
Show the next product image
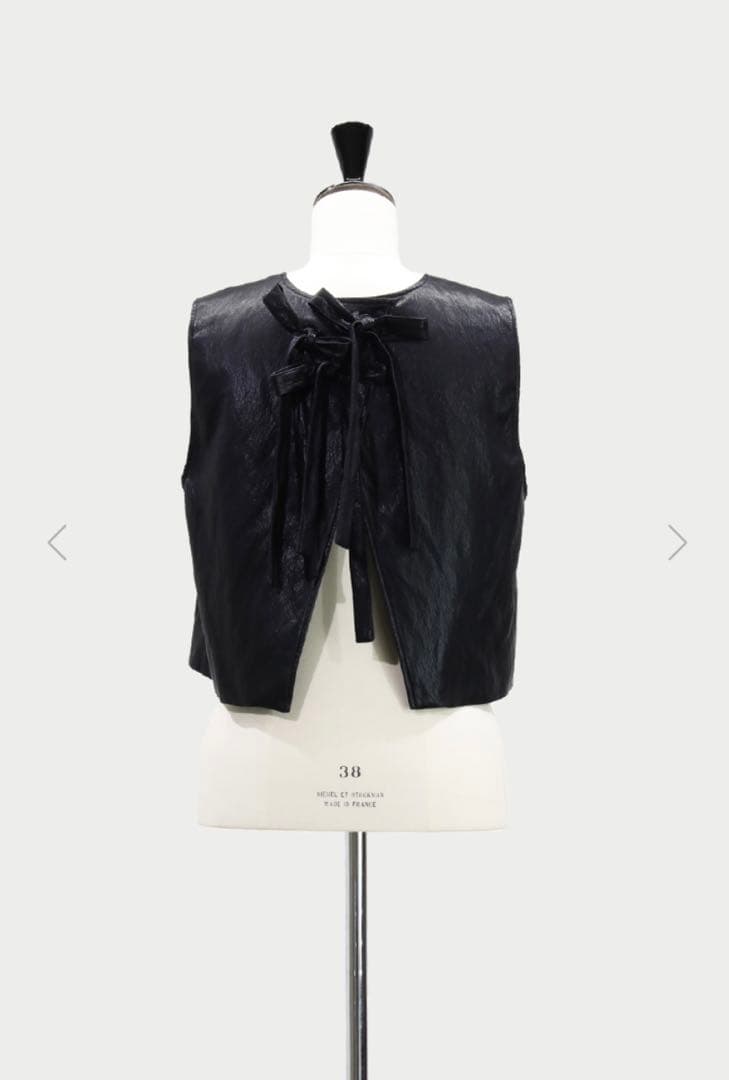click(x=677, y=542)
